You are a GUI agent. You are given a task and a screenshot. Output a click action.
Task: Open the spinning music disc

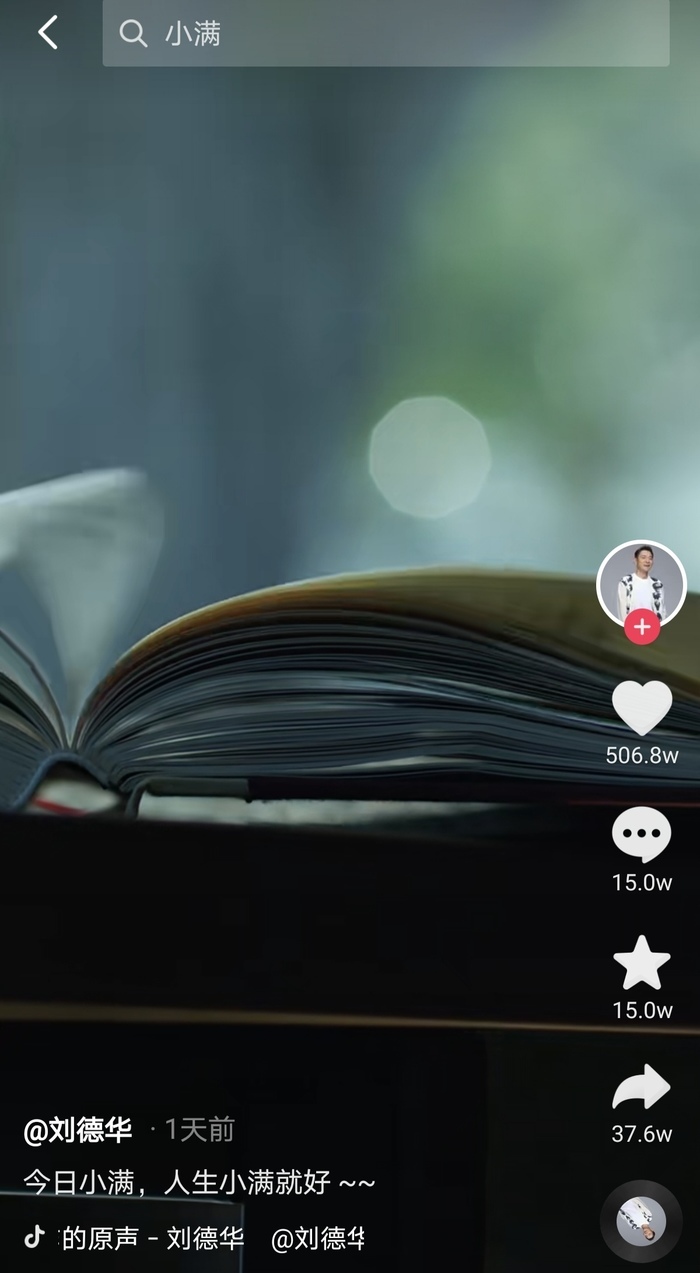pos(641,1220)
